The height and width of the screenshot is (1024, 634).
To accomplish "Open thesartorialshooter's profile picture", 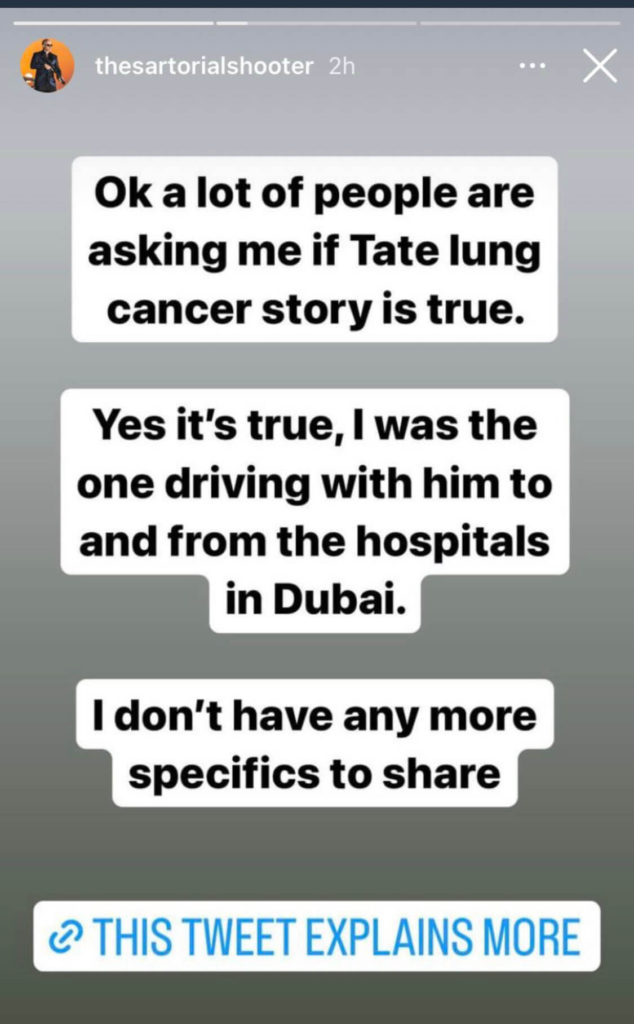I will coord(47,65).
